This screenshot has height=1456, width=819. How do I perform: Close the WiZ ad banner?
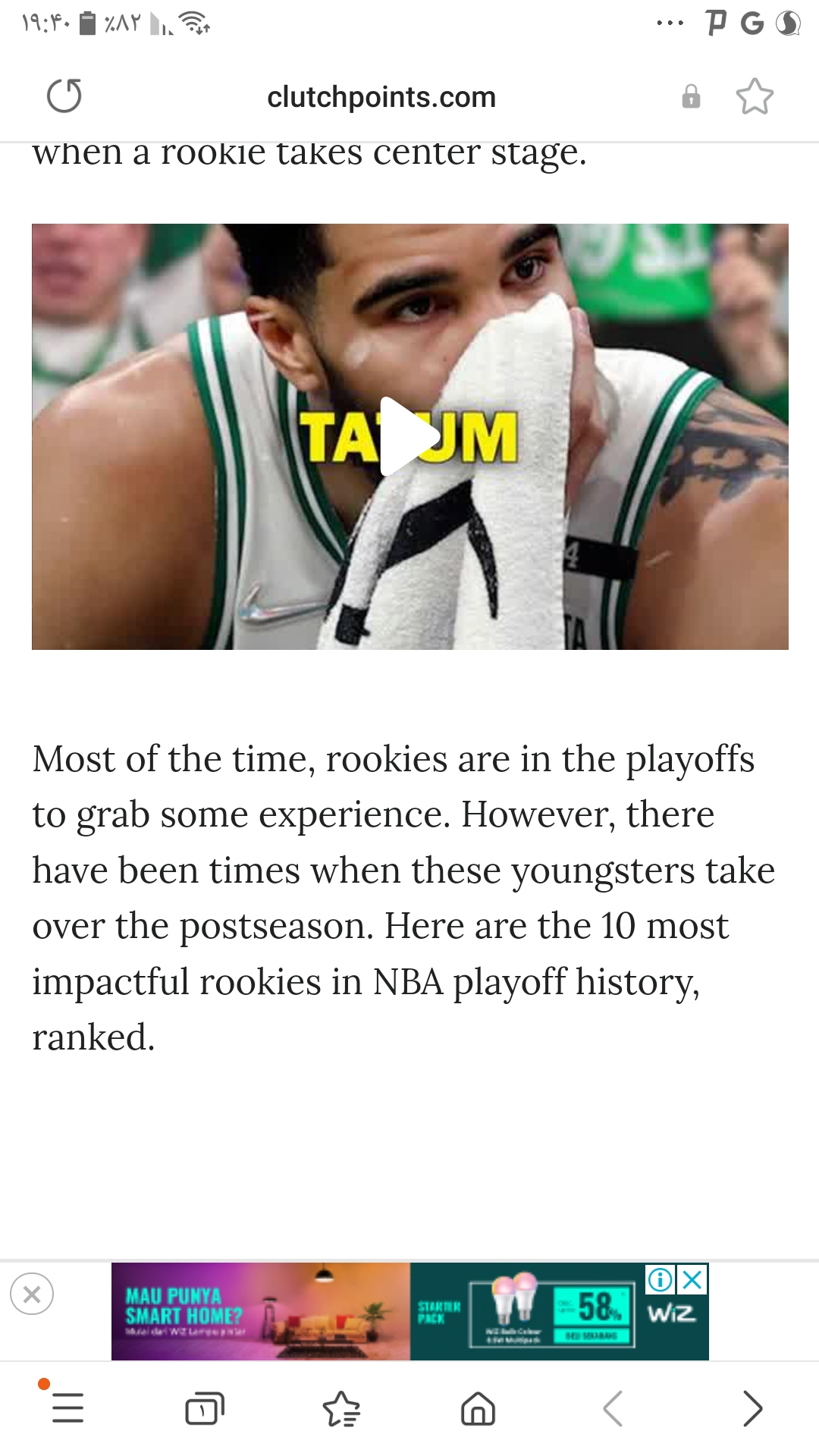(692, 1280)
